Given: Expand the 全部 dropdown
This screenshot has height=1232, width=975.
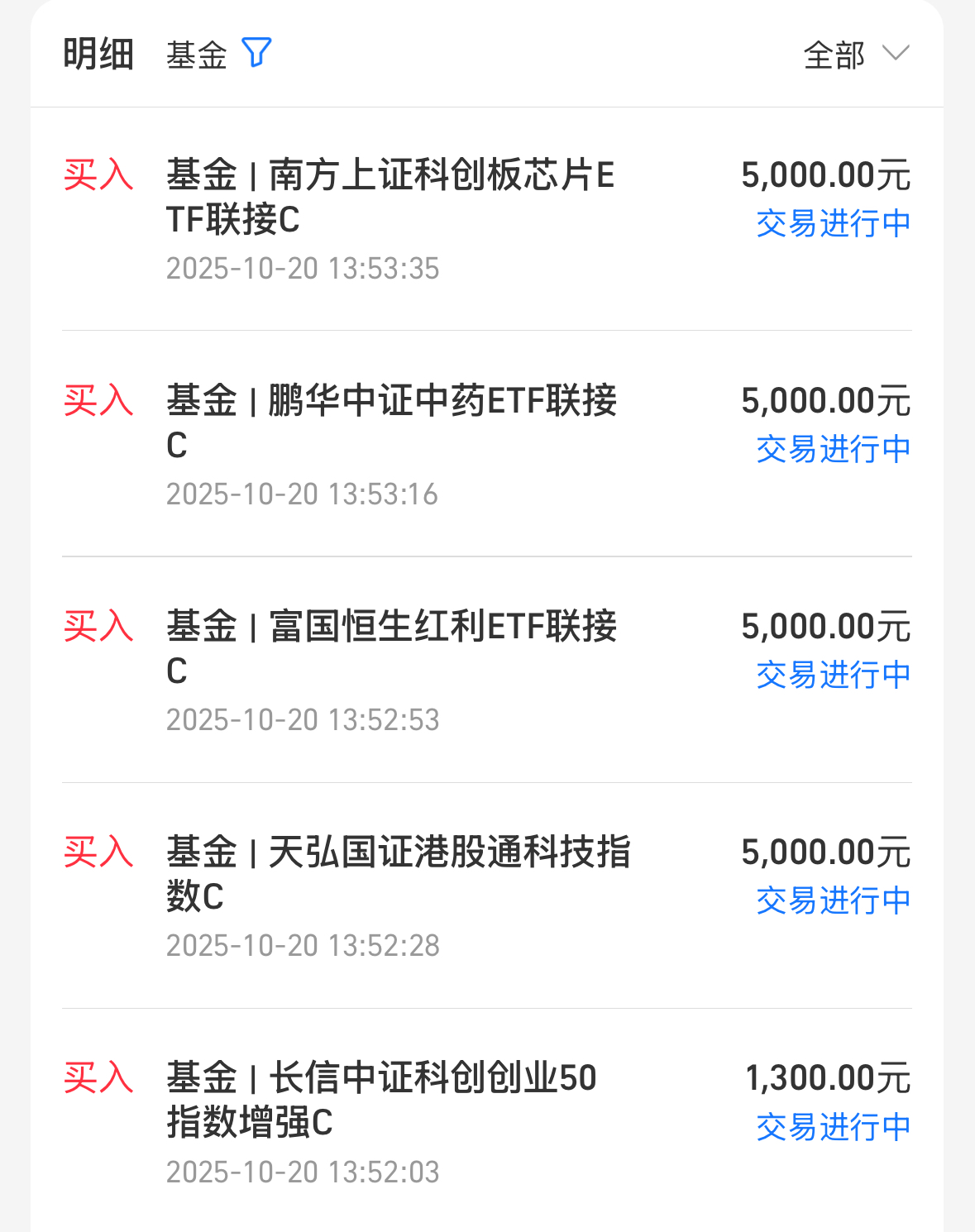Looking at the screenshot, I should tap(856, 55).
